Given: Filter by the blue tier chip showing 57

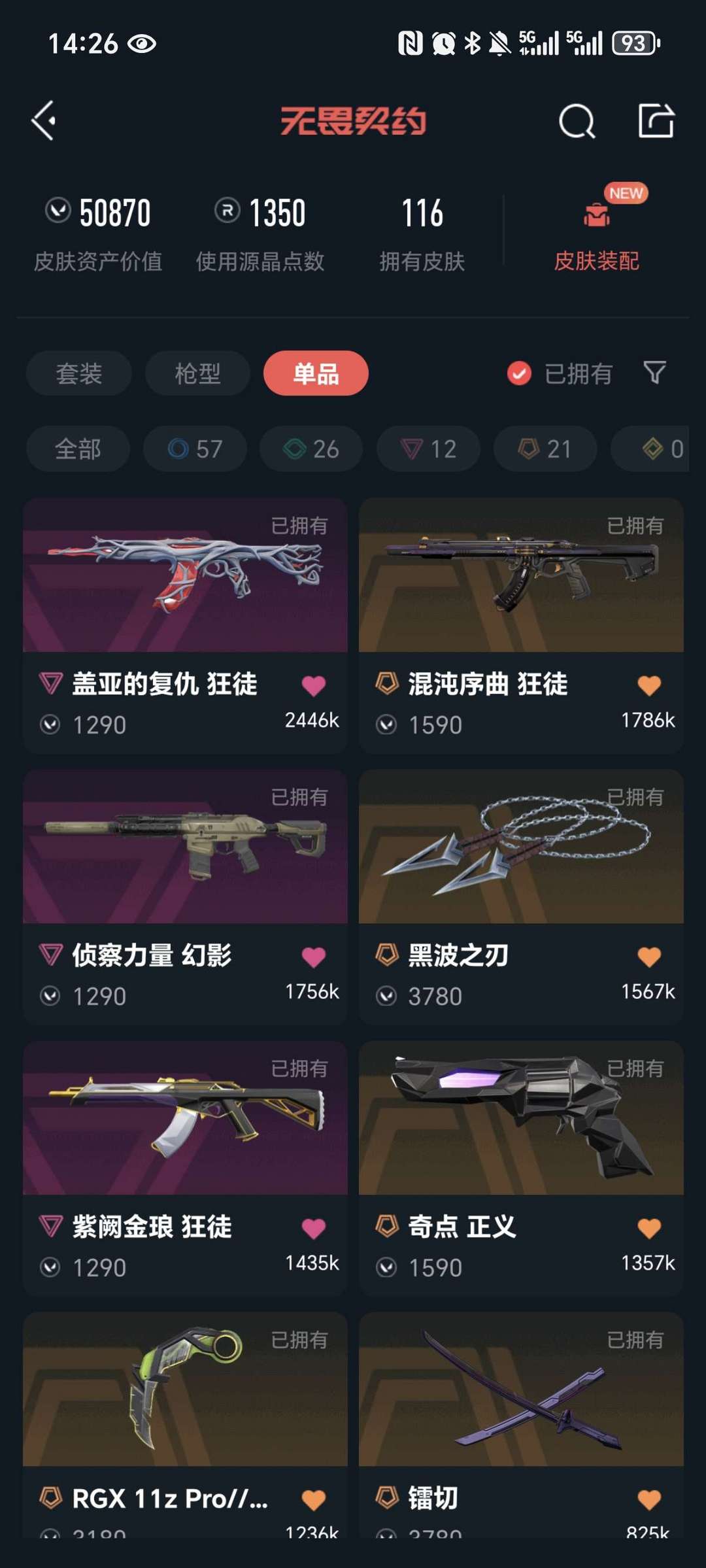Looking at the screenshot, I should 195,449.
